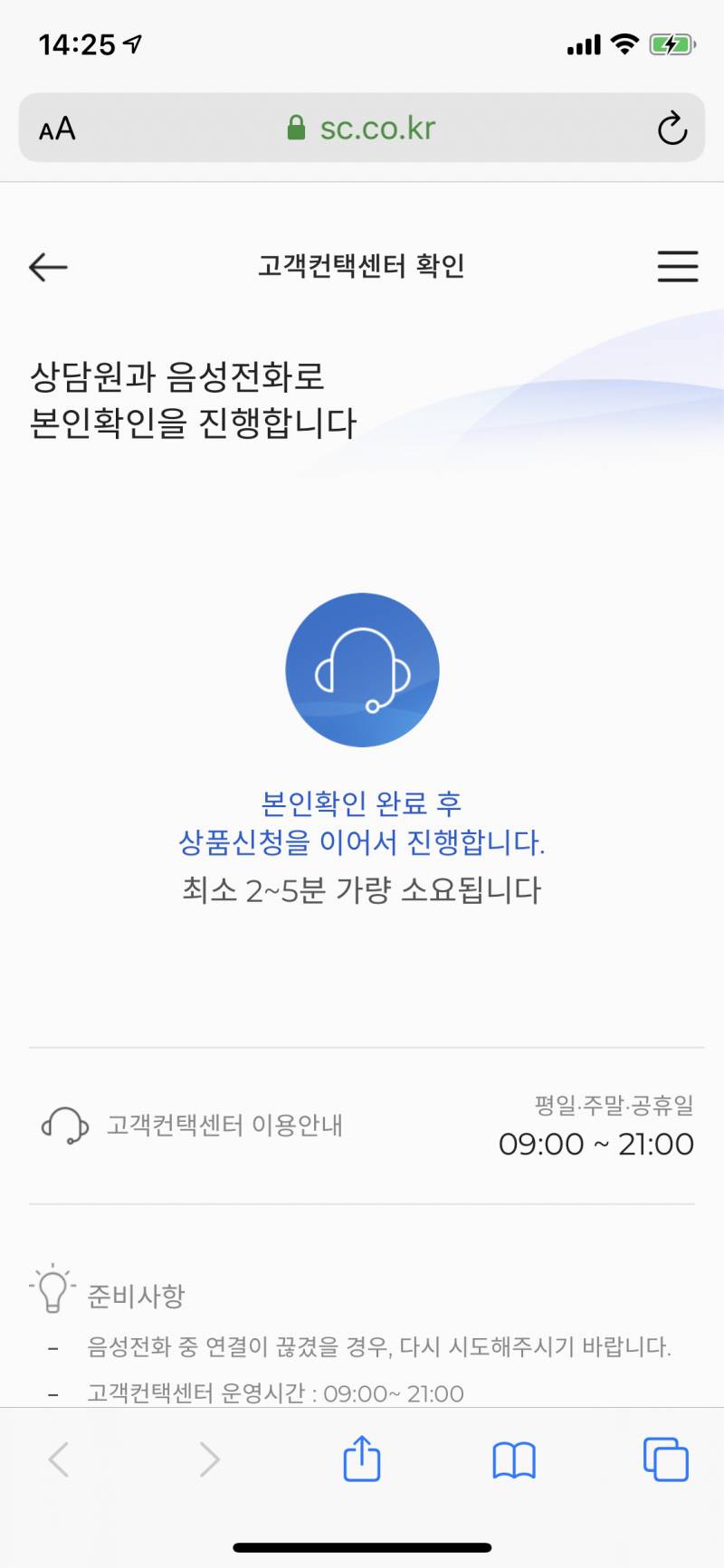Open the Safari bookmarks icon
The width and height of the screenshot is (724, 1568).
[x=513, y=1459]
